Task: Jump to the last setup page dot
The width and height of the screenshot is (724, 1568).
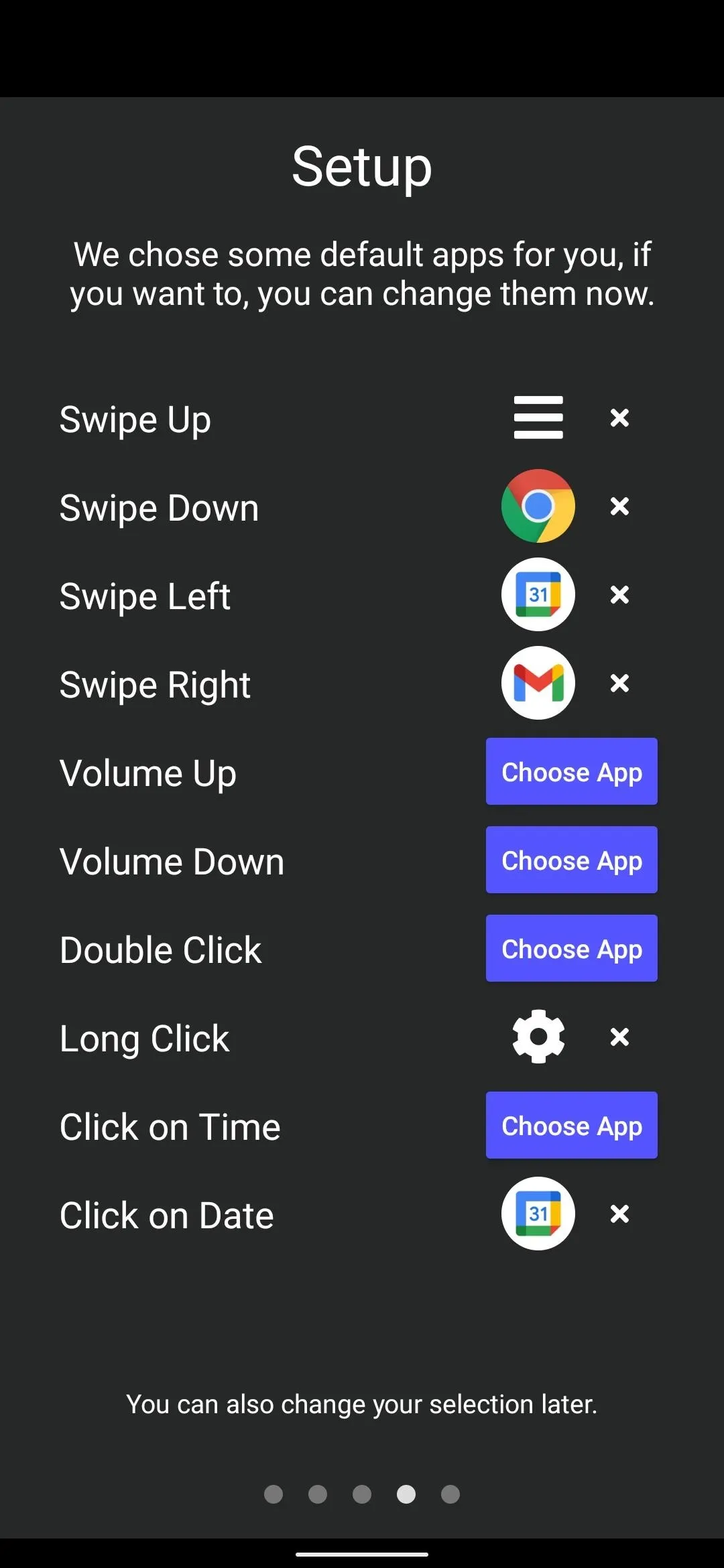Action: [450, 1494]
